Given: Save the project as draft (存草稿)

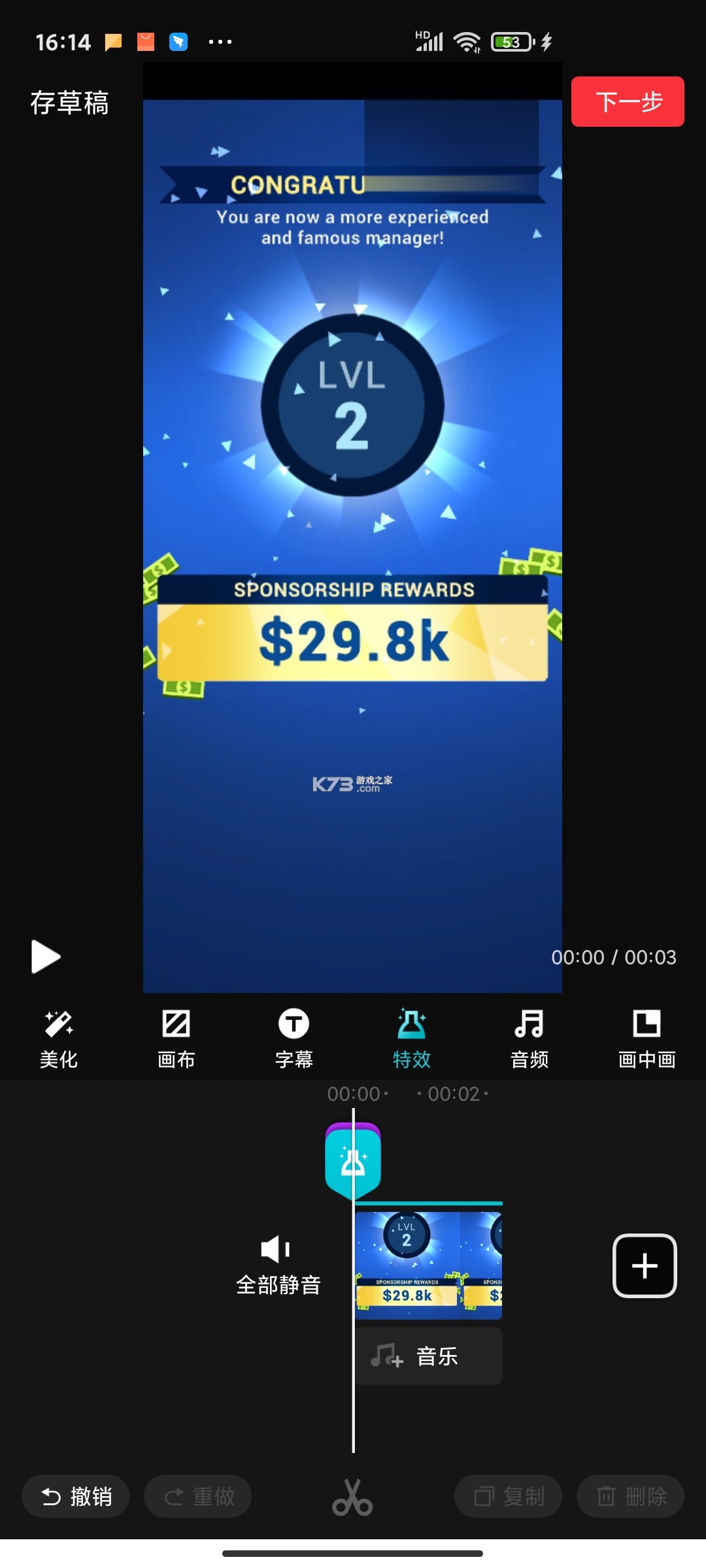Looking at the screenshot, I should (69, 103).
